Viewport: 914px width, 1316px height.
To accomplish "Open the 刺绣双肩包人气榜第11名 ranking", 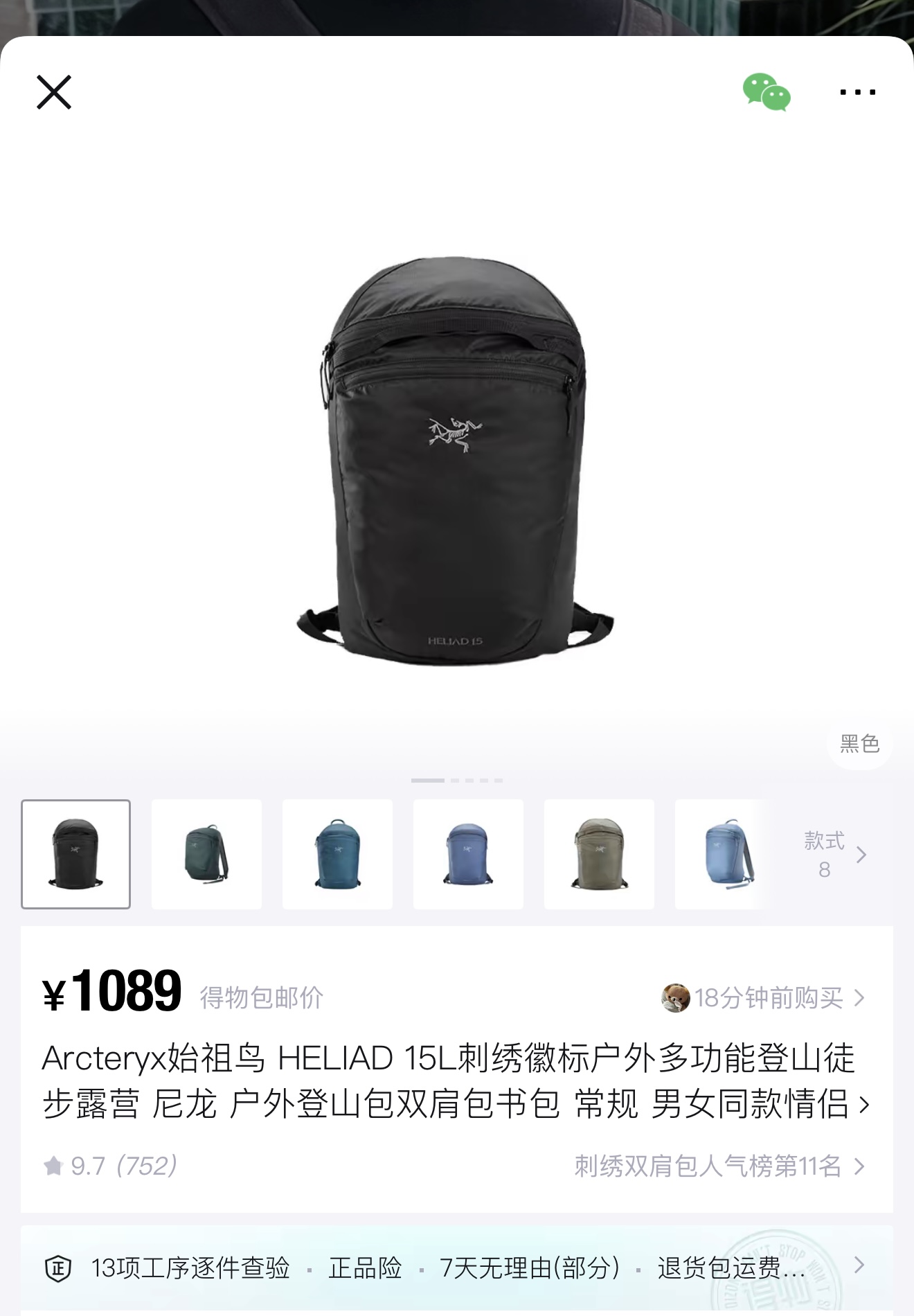I will [x=719, y=1166].
